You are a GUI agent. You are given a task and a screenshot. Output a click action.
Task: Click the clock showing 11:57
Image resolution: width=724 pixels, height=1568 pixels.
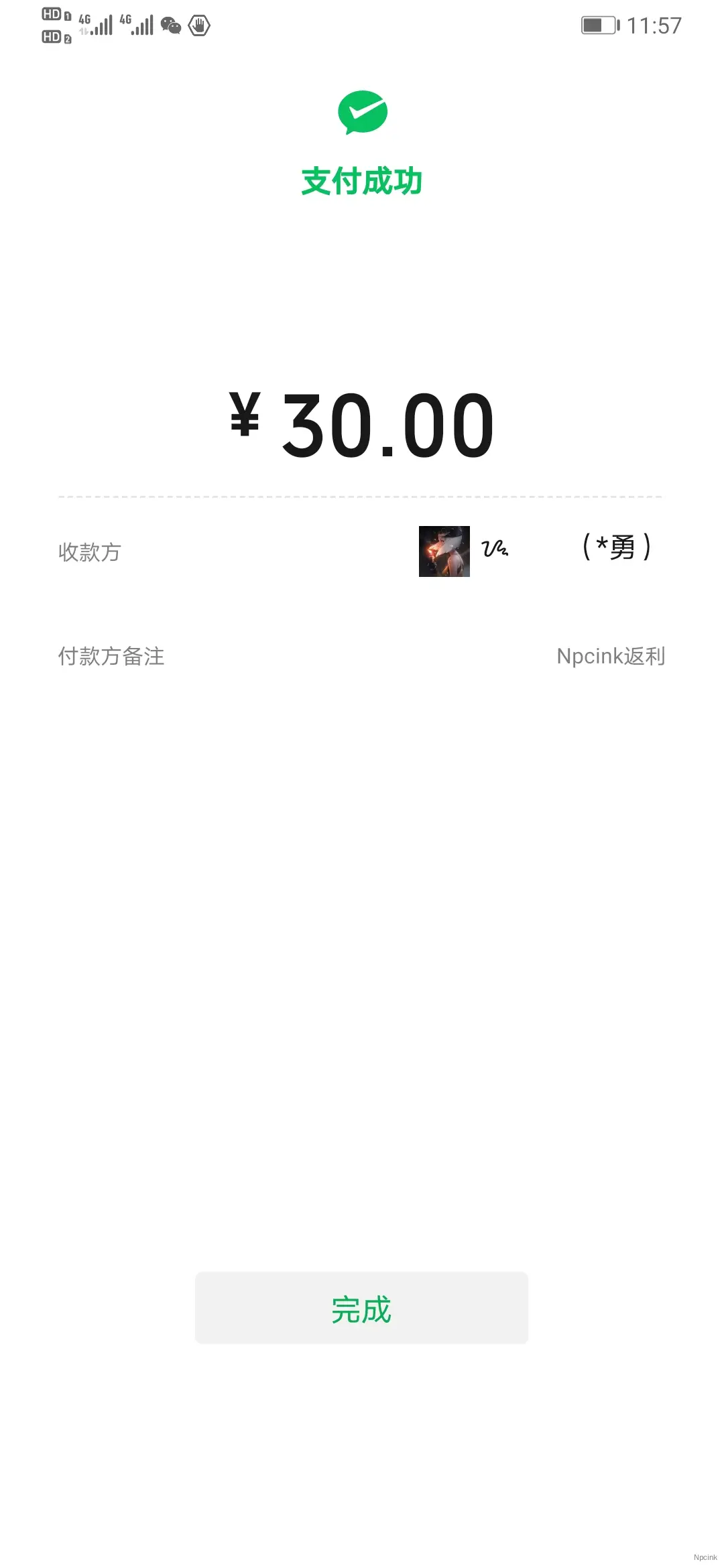pos(654,24)
